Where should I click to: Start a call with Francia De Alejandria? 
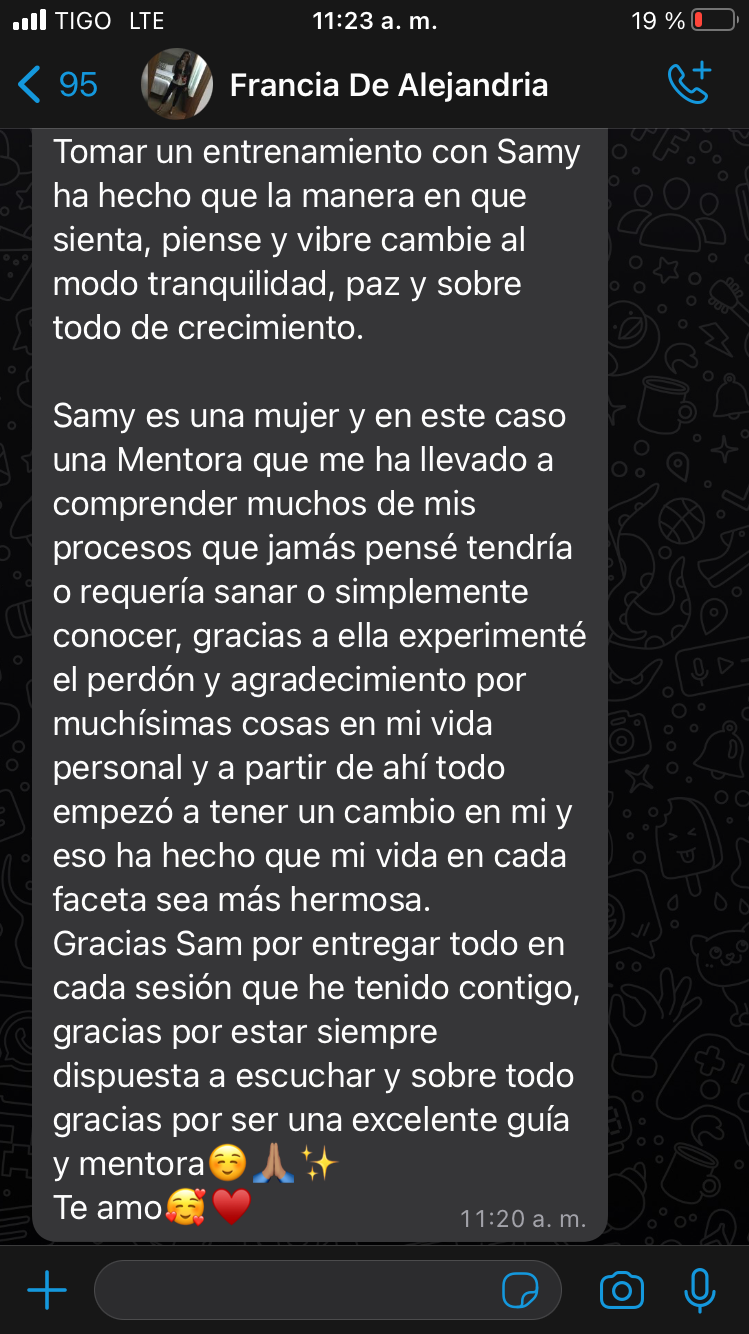coord(689,84)
